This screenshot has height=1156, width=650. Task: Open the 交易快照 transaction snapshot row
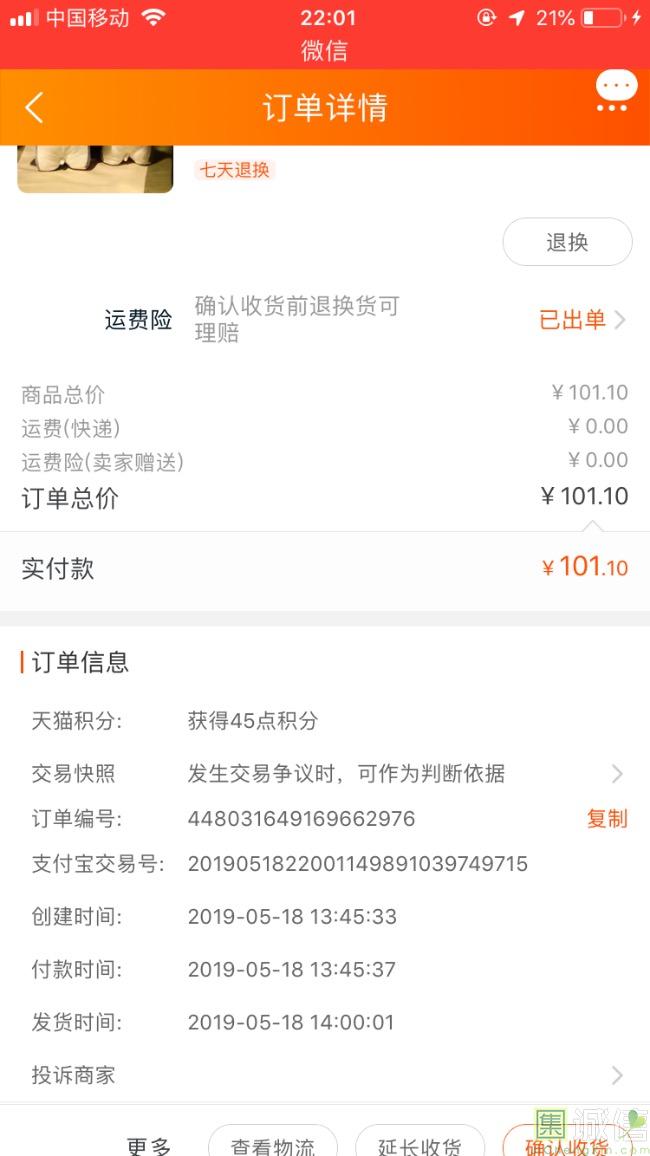click(325, 773)
